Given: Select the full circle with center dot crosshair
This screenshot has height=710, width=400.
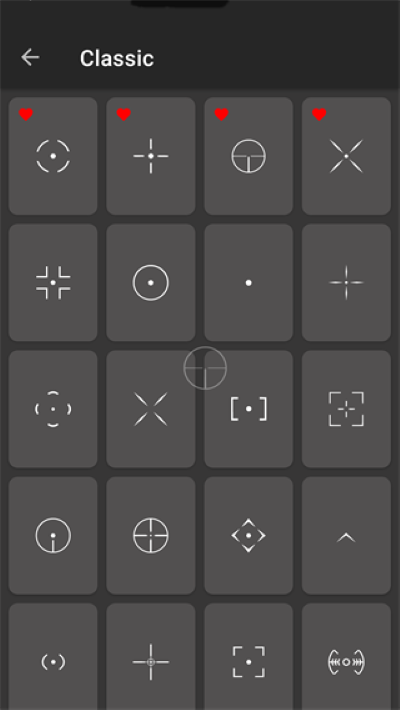Looking at the screenshot, I should 151,283.
